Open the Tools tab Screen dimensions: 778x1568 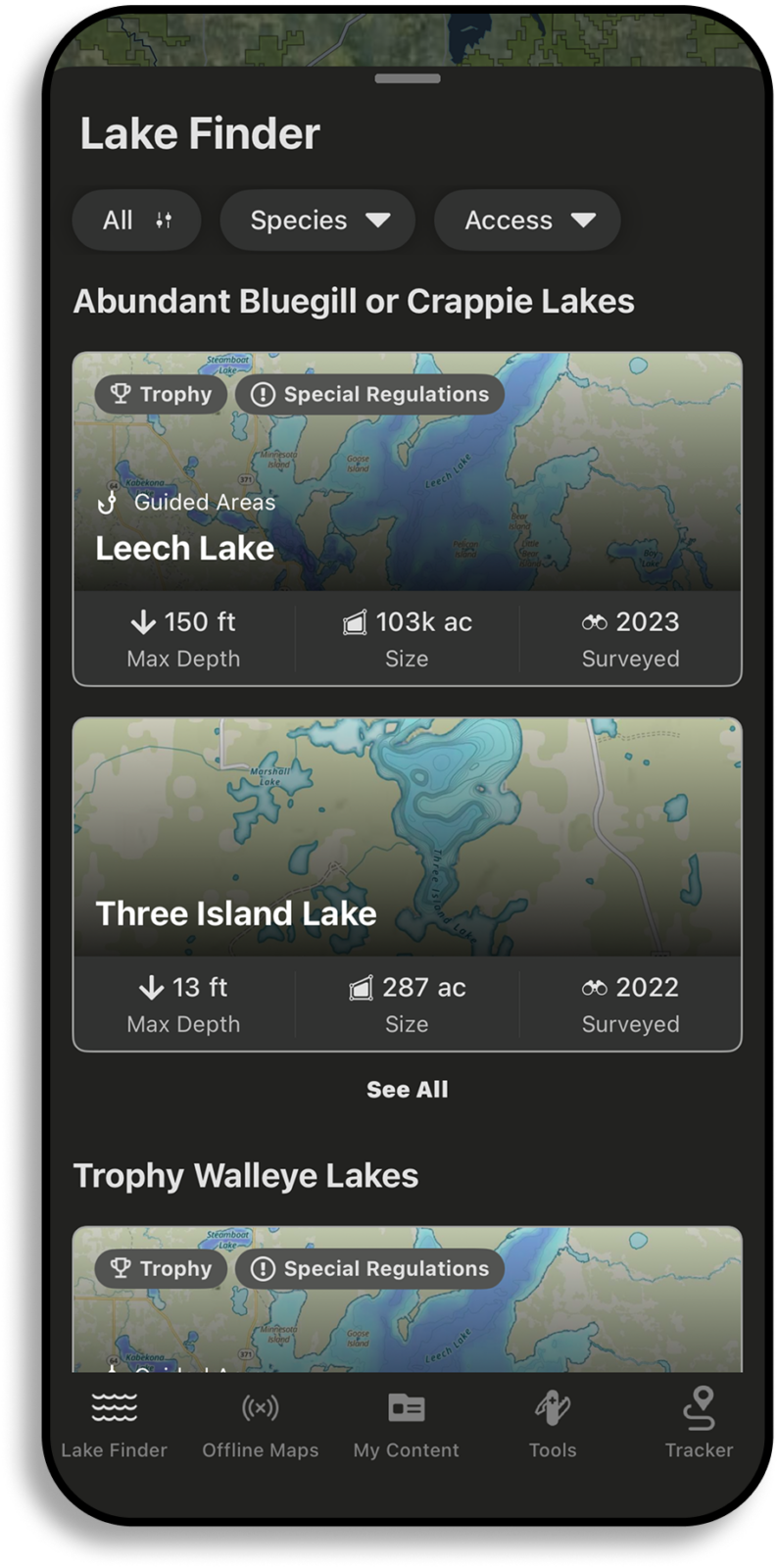tap(553, 1424)
